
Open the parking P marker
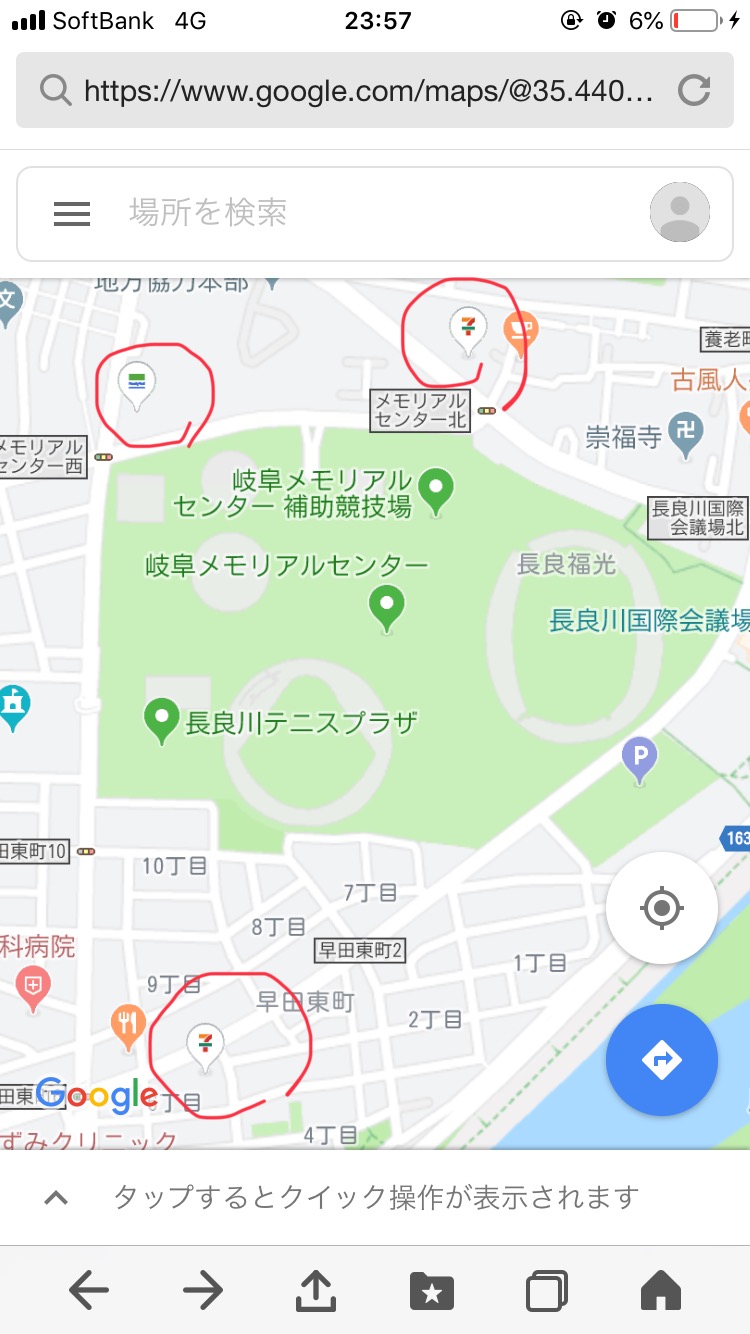[x=639, y=760]
